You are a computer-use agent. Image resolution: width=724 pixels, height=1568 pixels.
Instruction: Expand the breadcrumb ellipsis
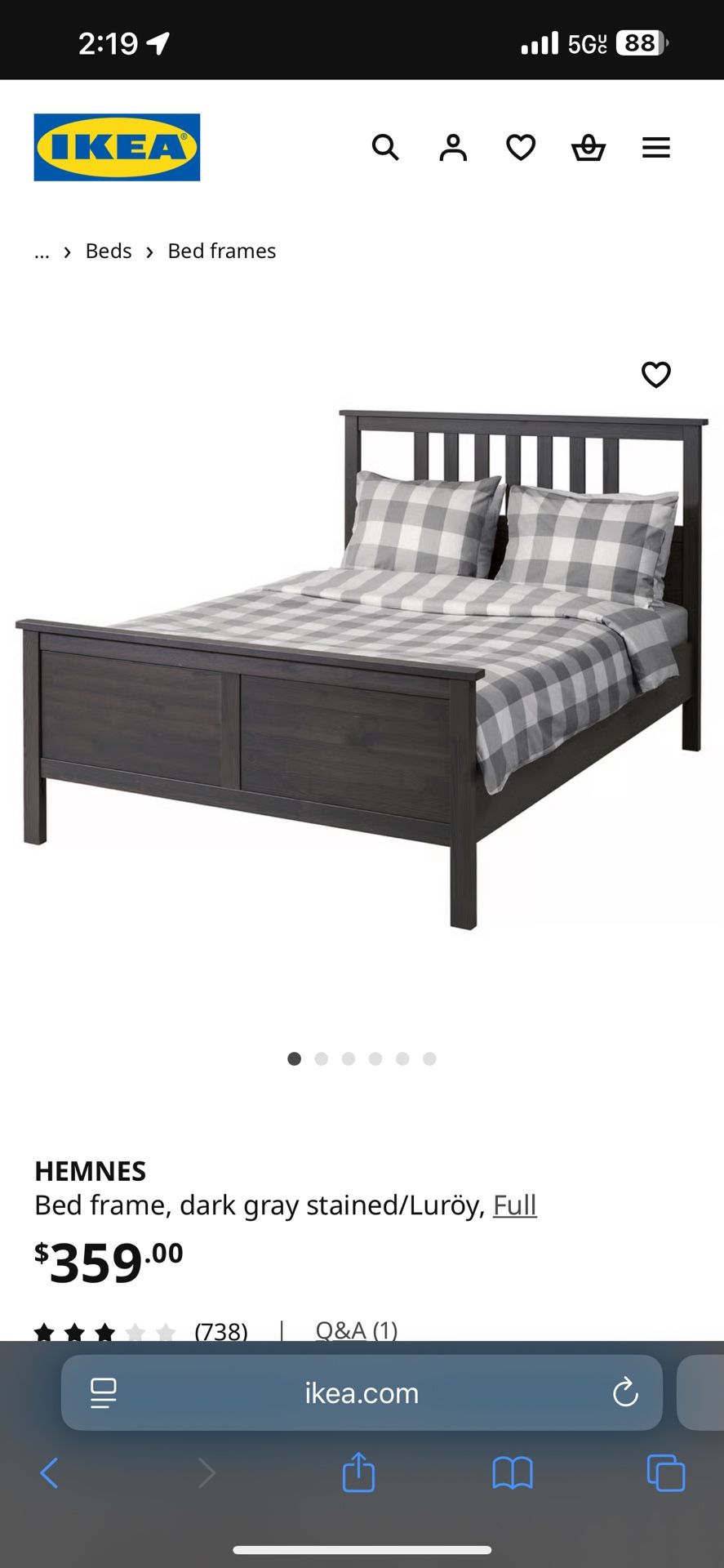[x=42, y=252]
